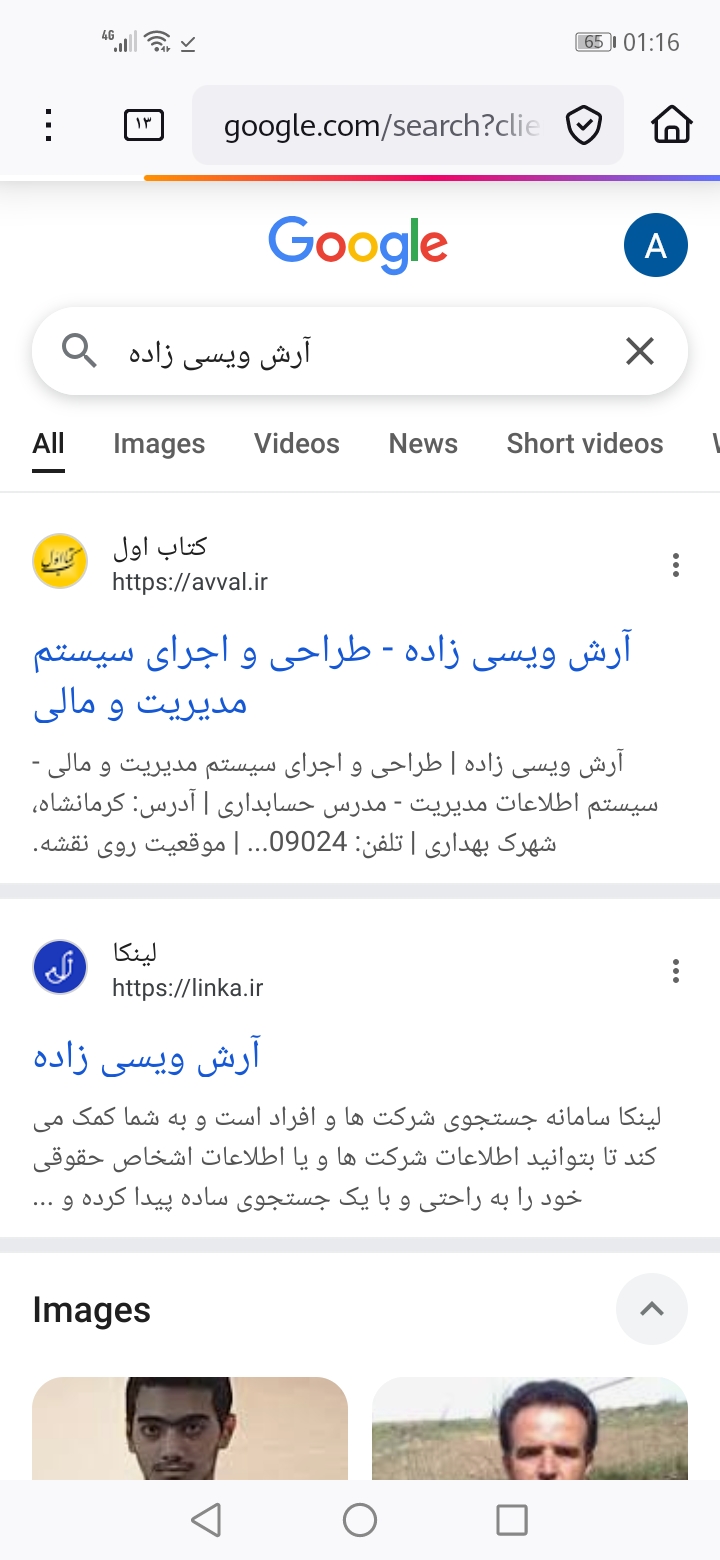Select the search magnifier icon

[x=80, y=351]
